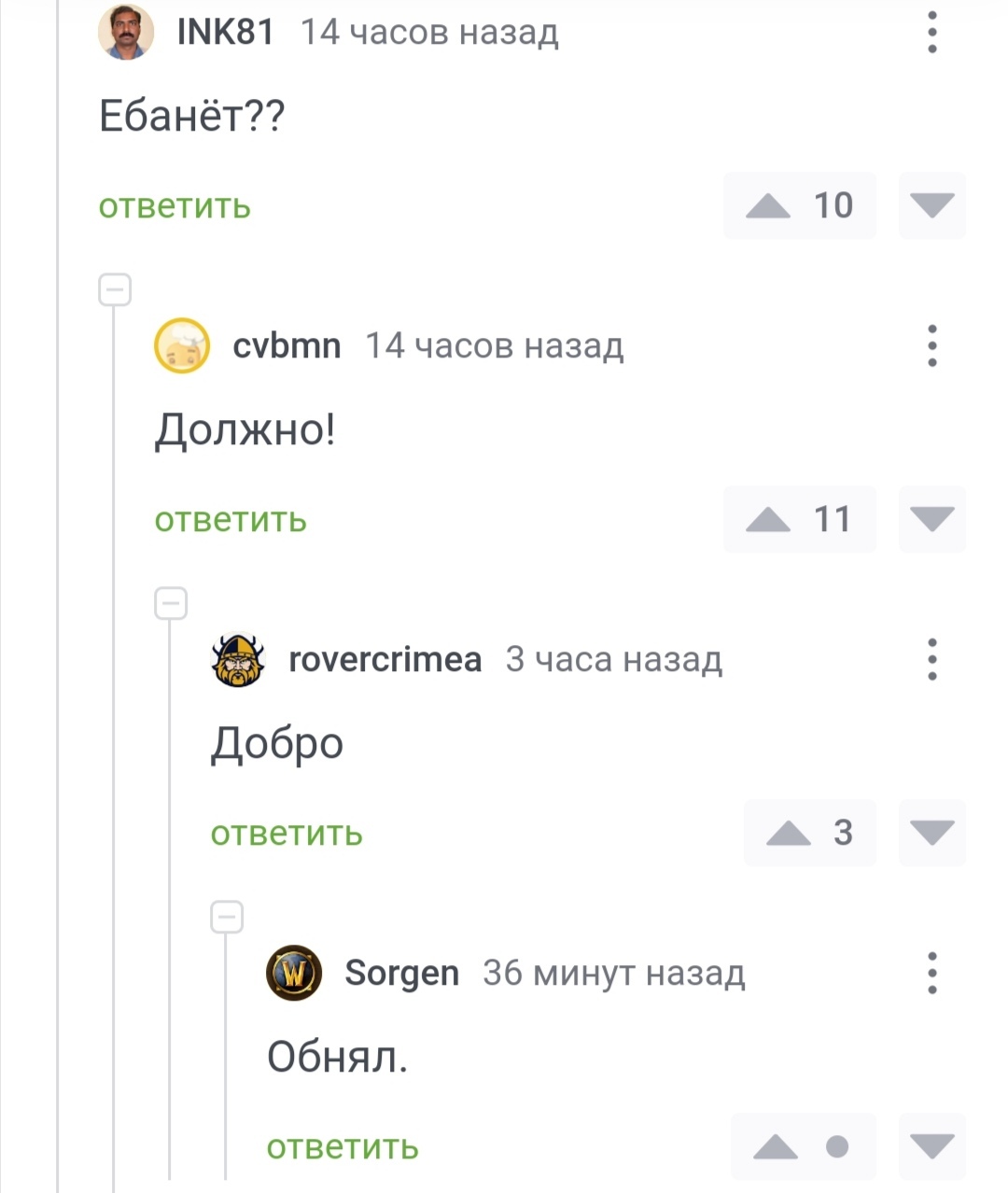The width and height of the screenshot is (1008, 1193).
Task: Reply to Sorgen's comment
Action: (x=343, y=1147)
